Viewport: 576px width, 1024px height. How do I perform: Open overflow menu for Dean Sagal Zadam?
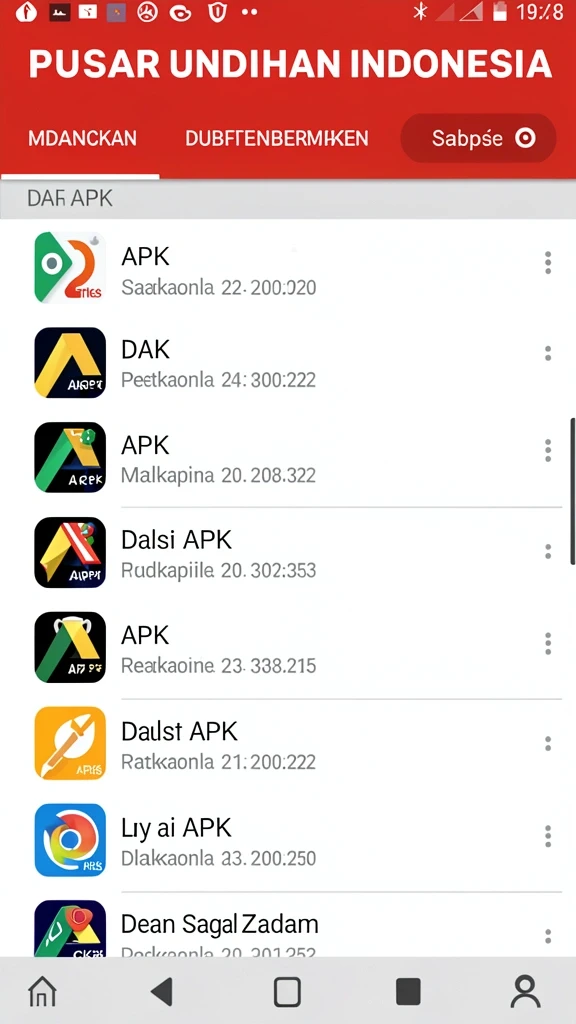548,936
